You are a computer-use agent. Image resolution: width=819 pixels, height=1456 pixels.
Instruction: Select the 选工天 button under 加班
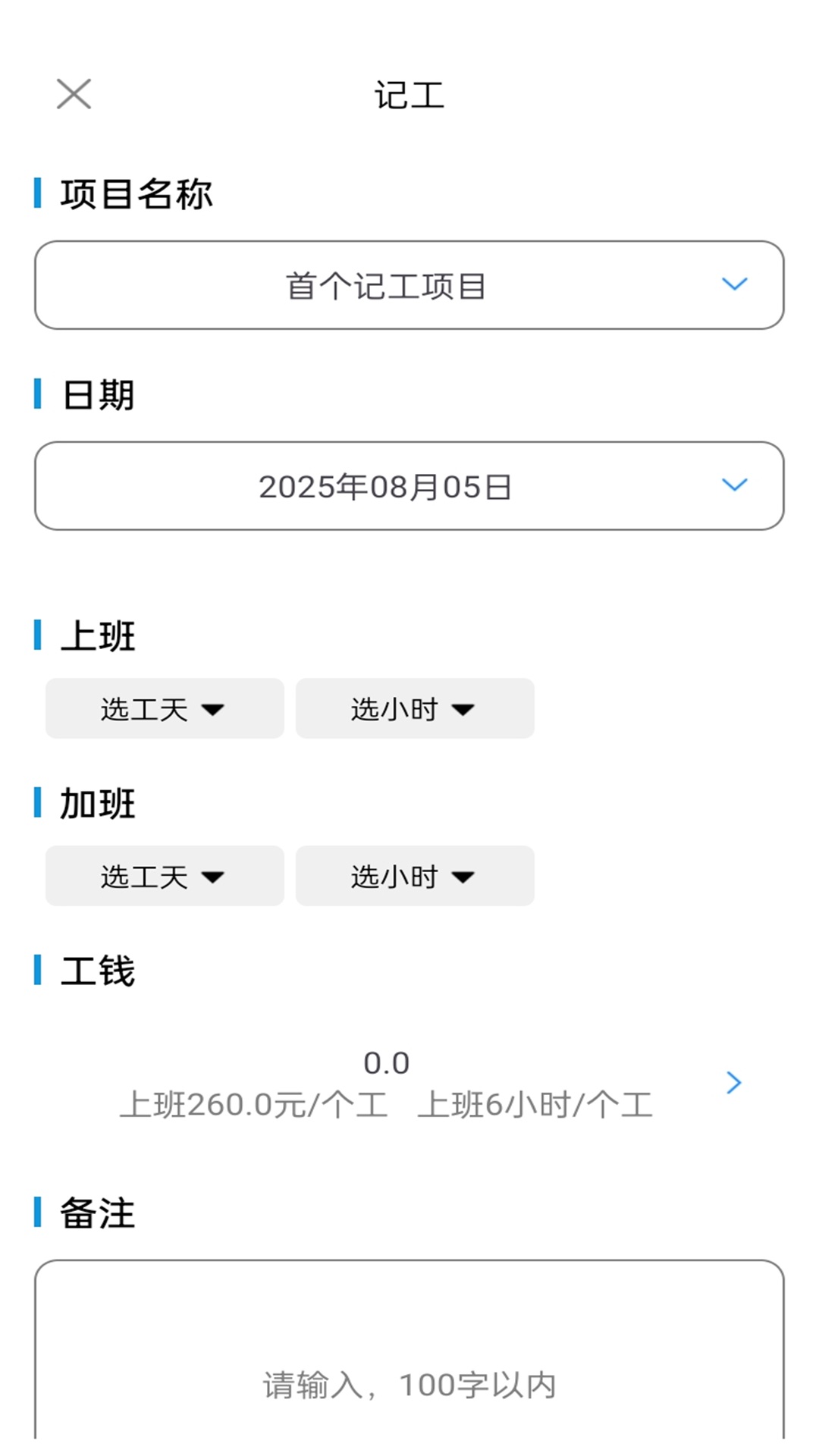point(164,877)
